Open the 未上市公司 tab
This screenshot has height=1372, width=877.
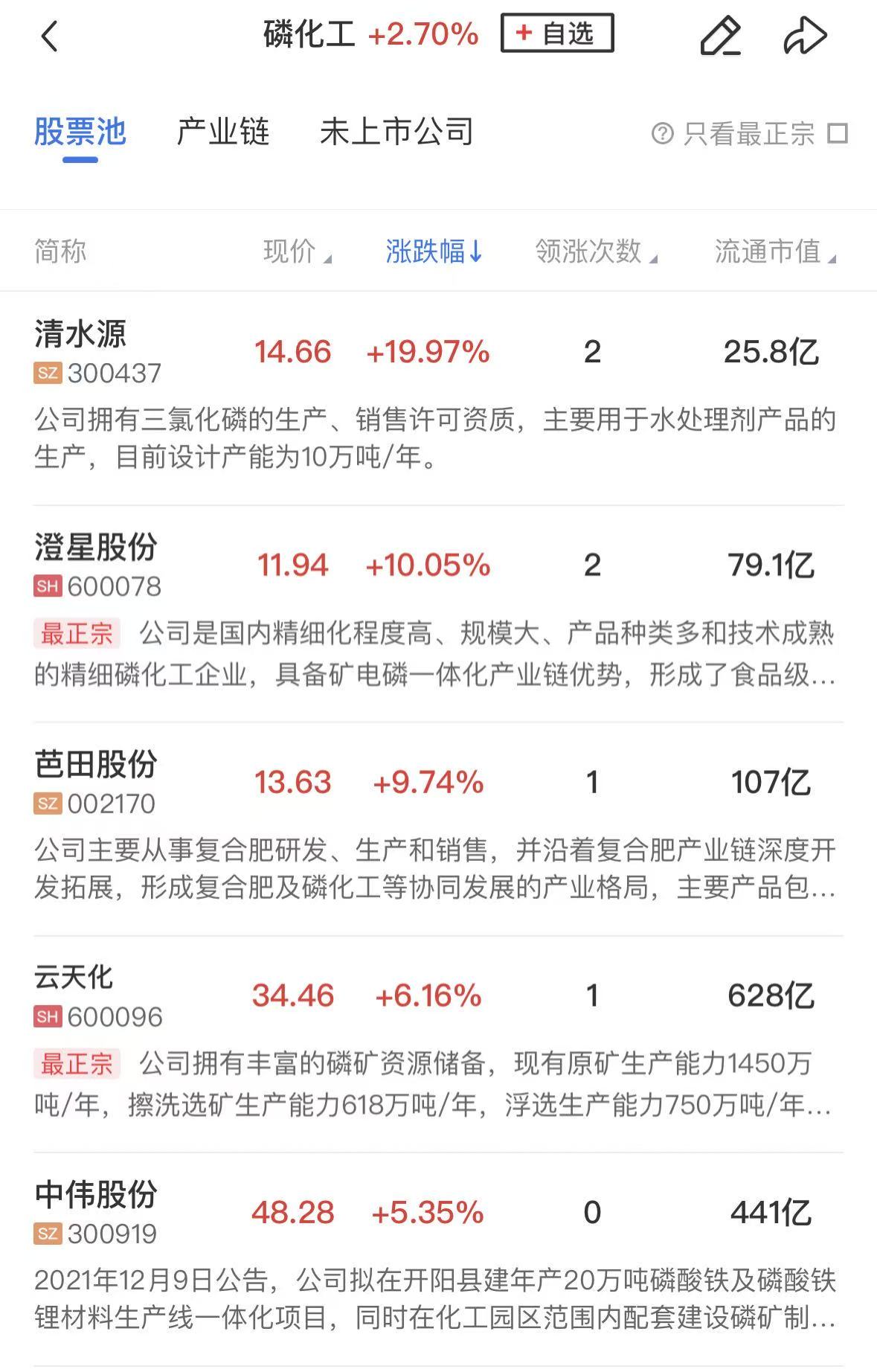pos(398,132)
